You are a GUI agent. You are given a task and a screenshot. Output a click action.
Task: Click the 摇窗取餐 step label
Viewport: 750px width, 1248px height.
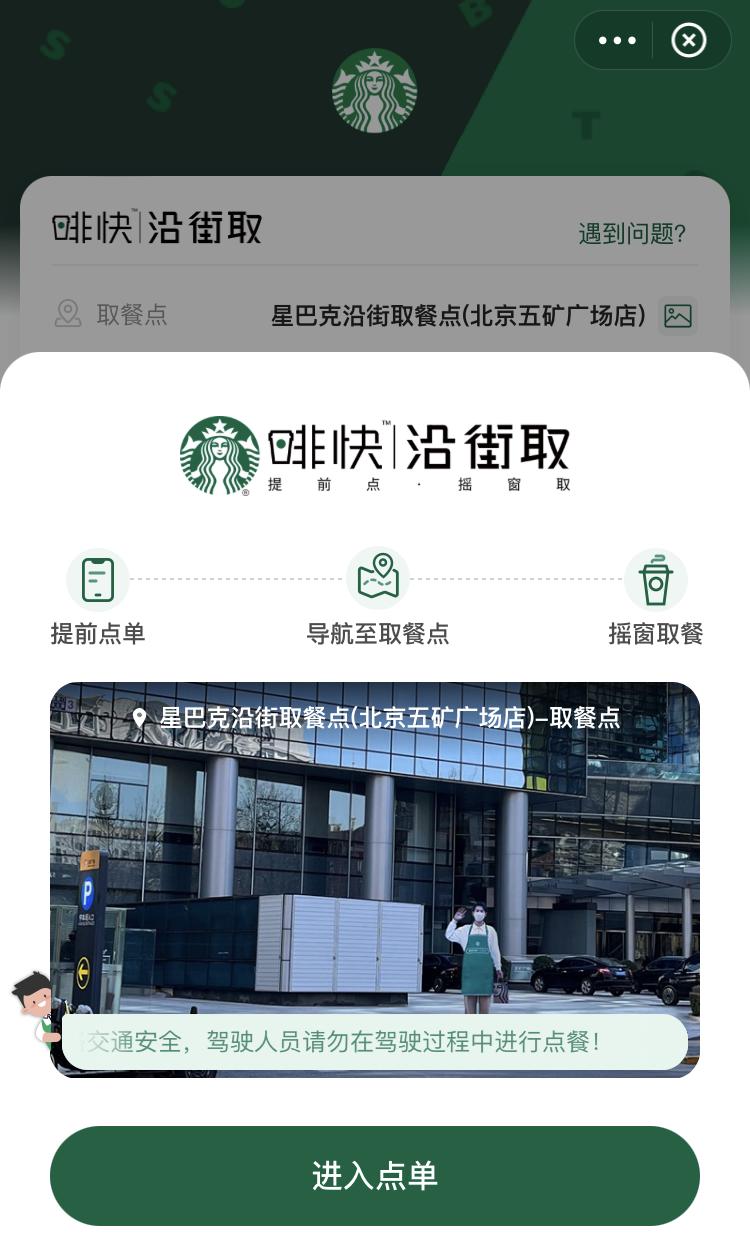pyautogui.click(x=656, y=633)
